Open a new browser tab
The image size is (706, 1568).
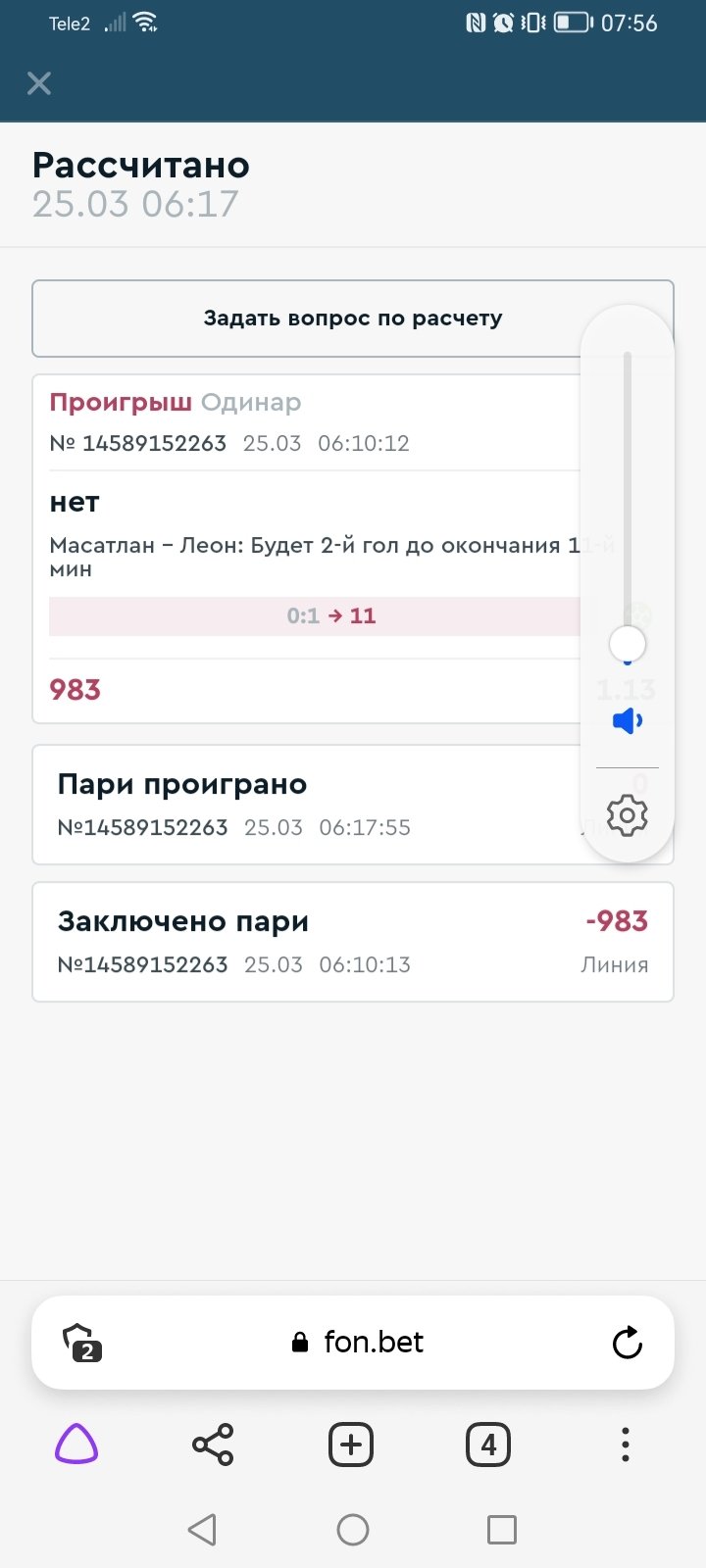(x=351, y=1445)
